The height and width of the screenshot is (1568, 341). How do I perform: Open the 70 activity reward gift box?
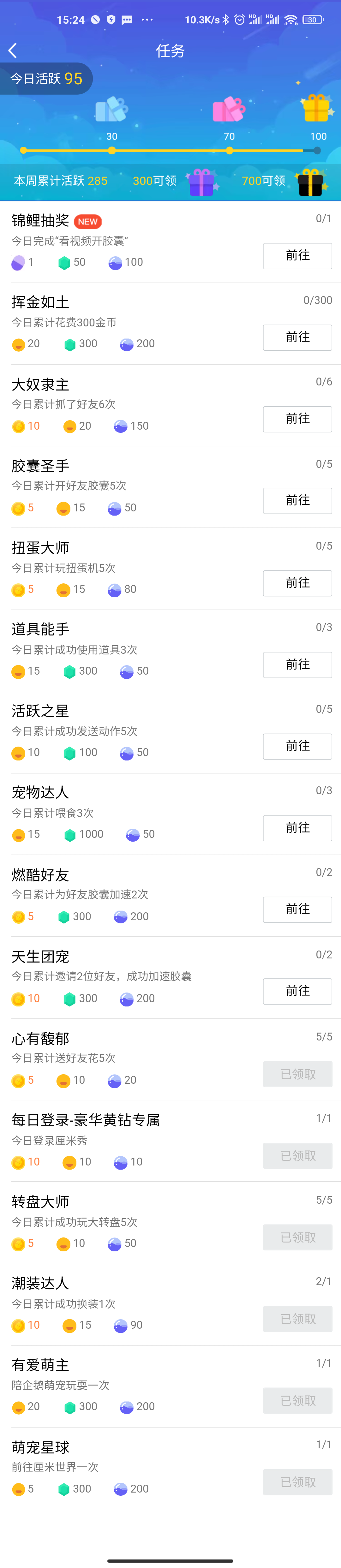(x=228, y=110)
